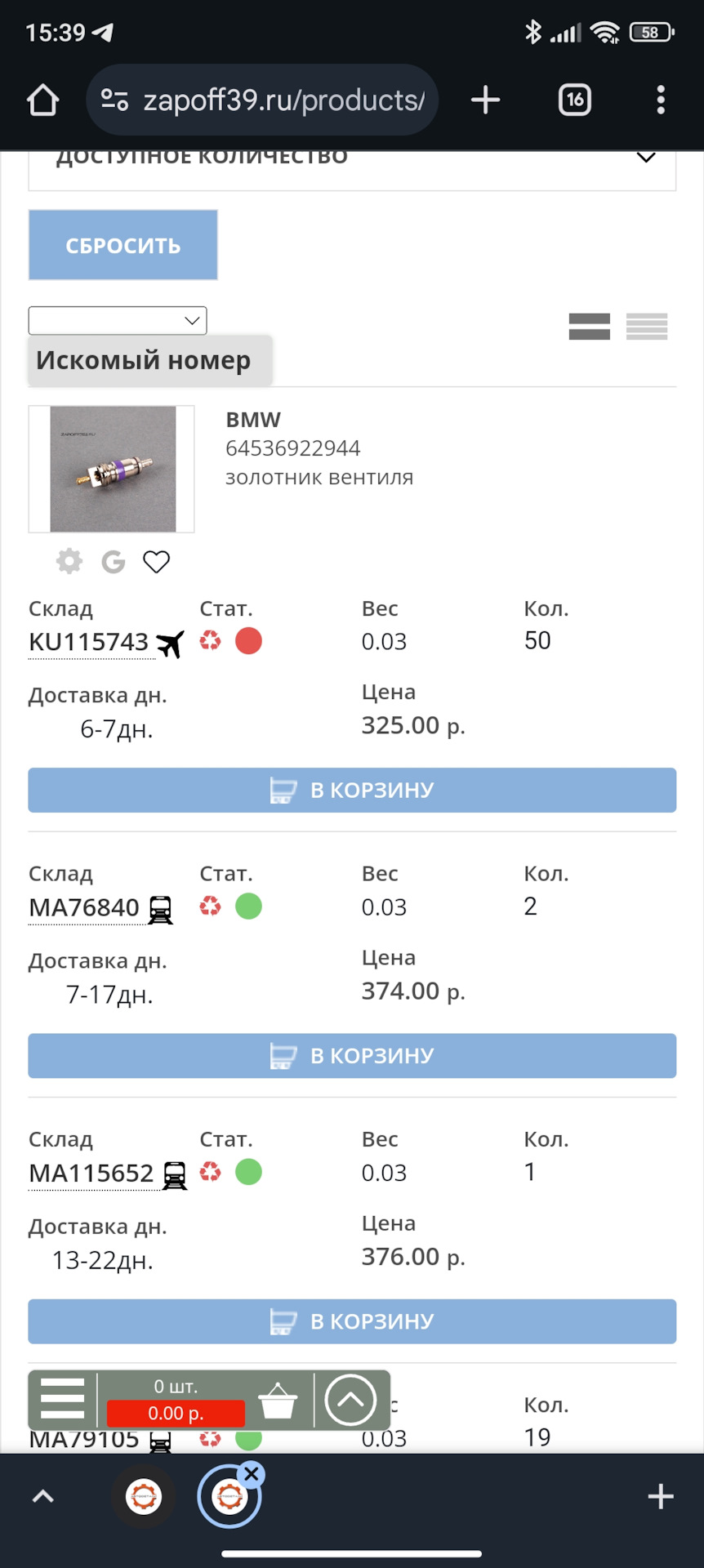
Task: Click the recycle icon for warehouse MA115652
Action: [x=211, y=1171]
